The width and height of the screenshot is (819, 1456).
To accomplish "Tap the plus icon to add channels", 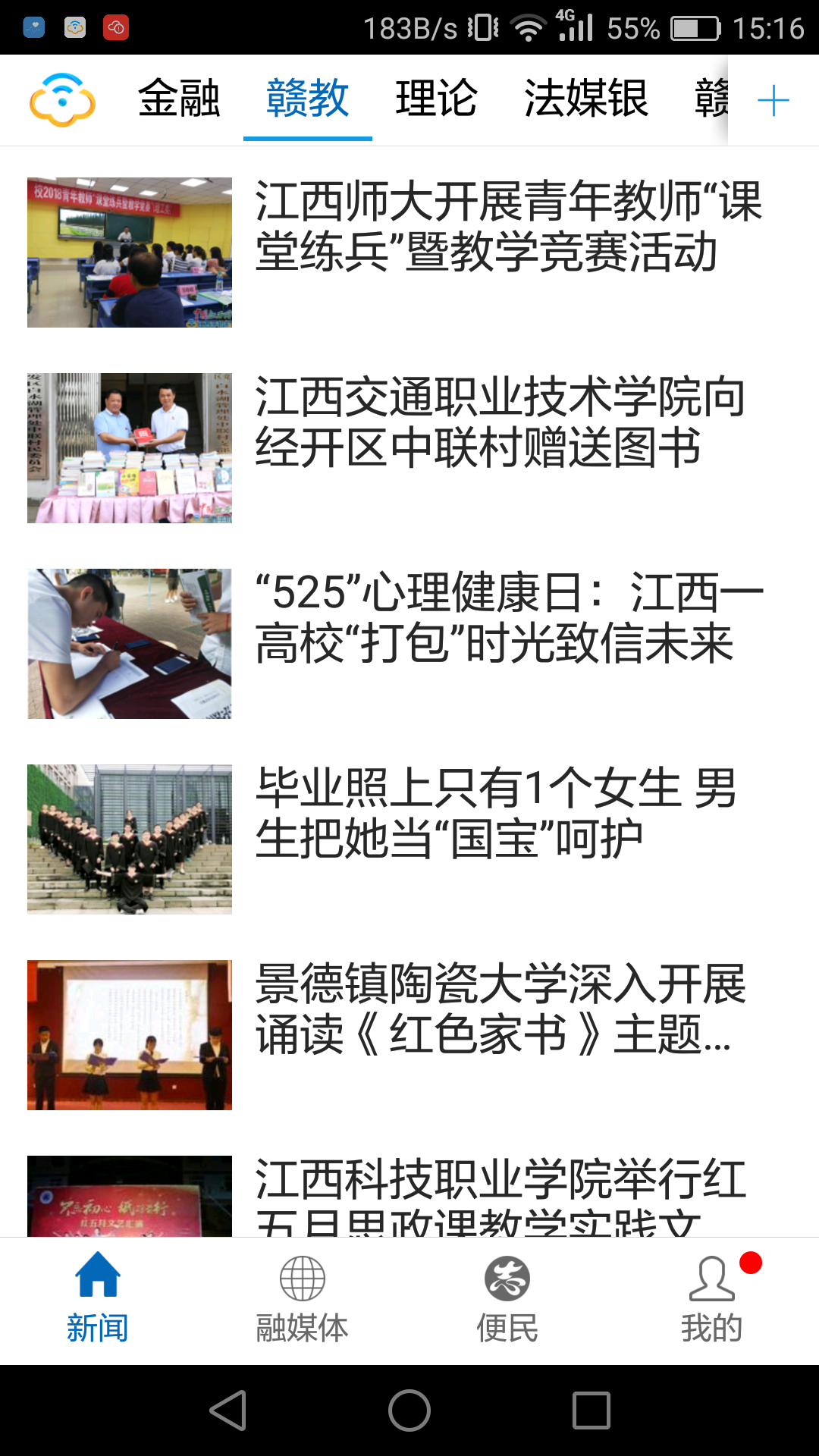I will (773, 100).
